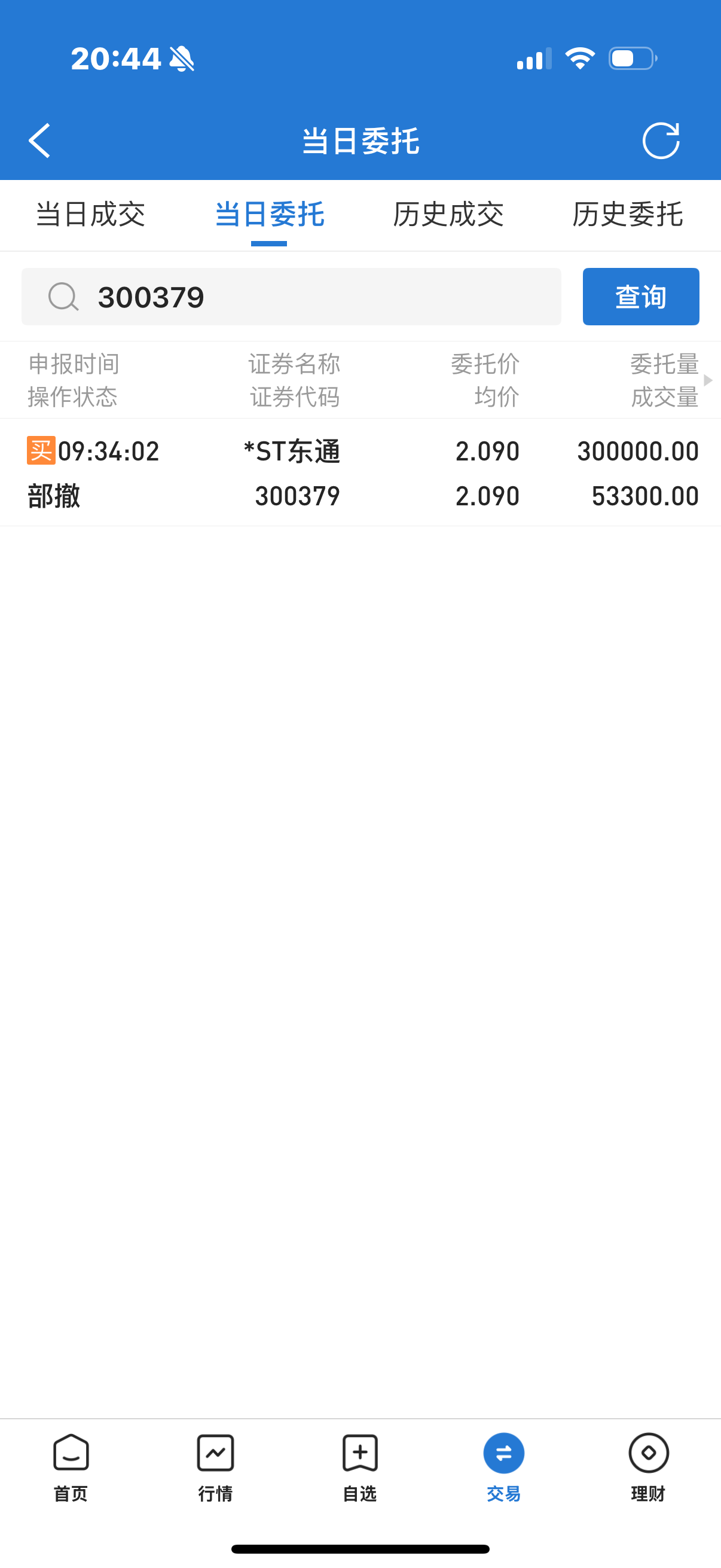Refresh today's order list
721x1568 pixels.
[x=661, y=141]
